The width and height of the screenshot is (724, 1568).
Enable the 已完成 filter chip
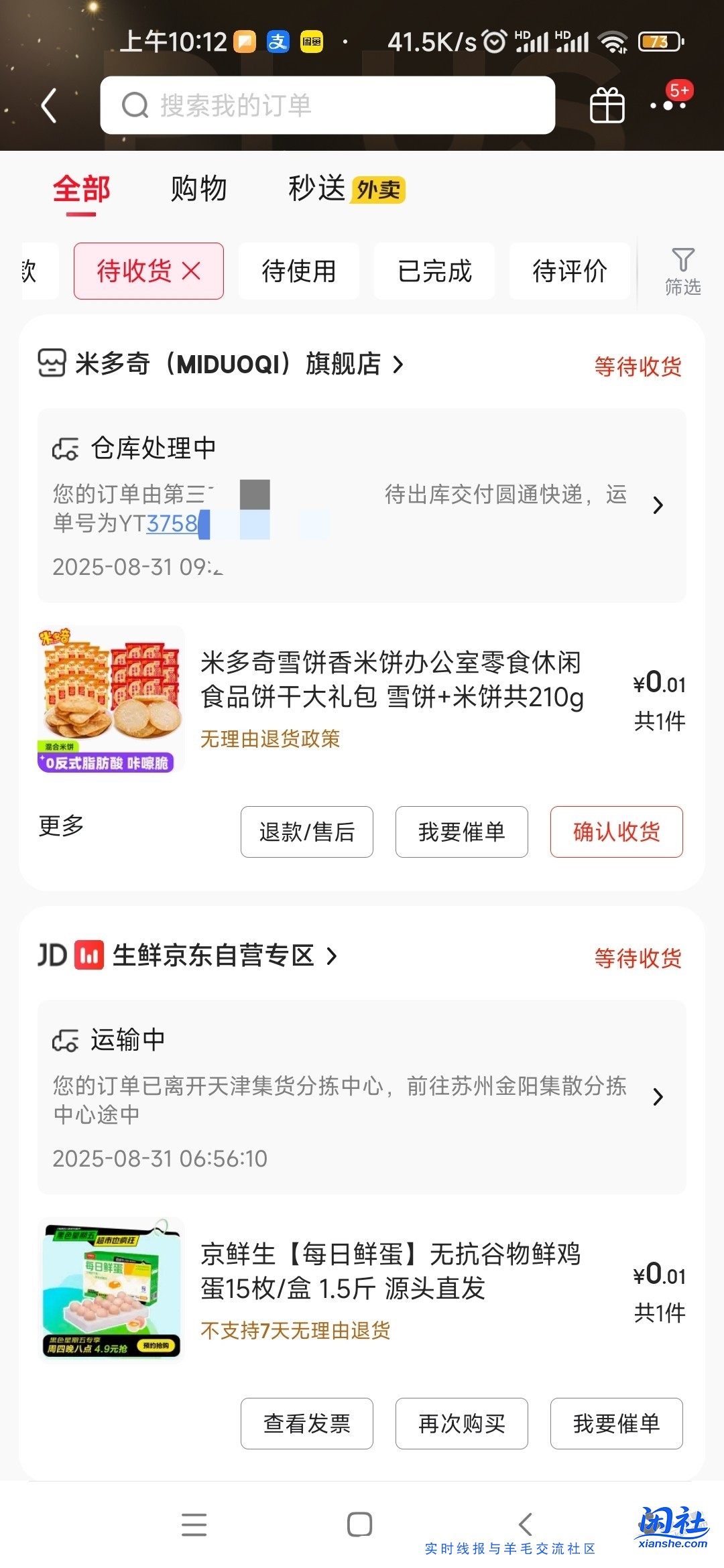(434, 270)
